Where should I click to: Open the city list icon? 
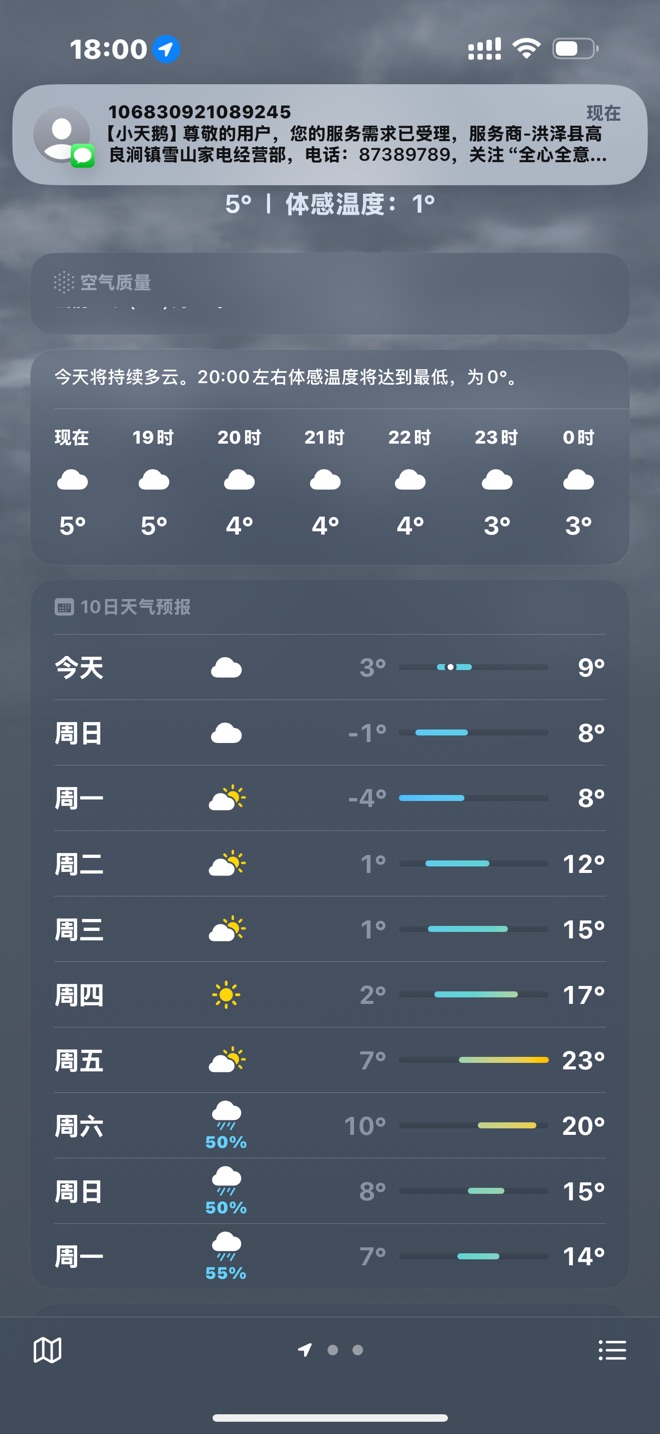click(x=612, y=1350)
